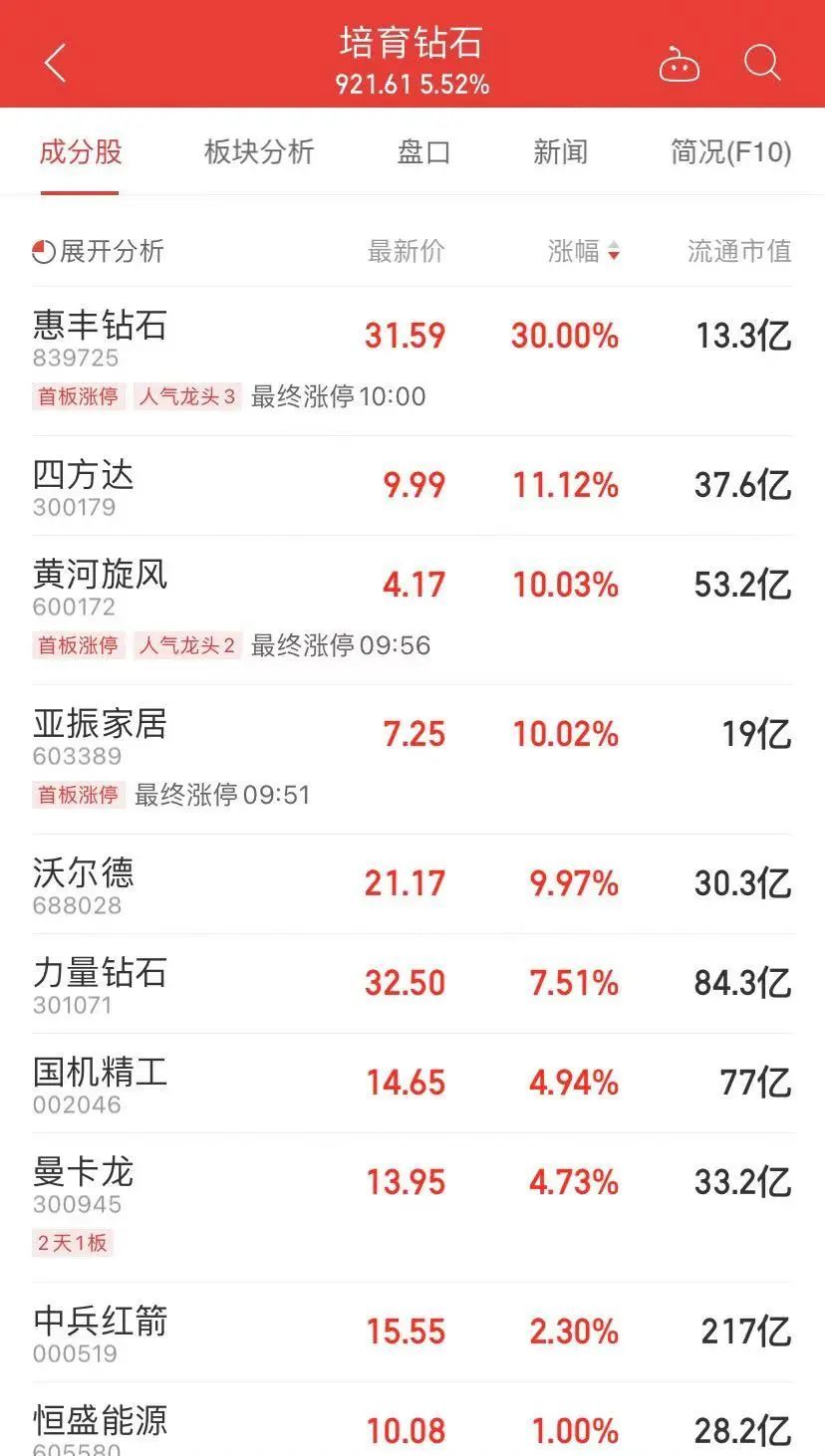The image size is (825, 1456).
Task: Open stock 惠丰钻石
Action: [x=100, y=327]
